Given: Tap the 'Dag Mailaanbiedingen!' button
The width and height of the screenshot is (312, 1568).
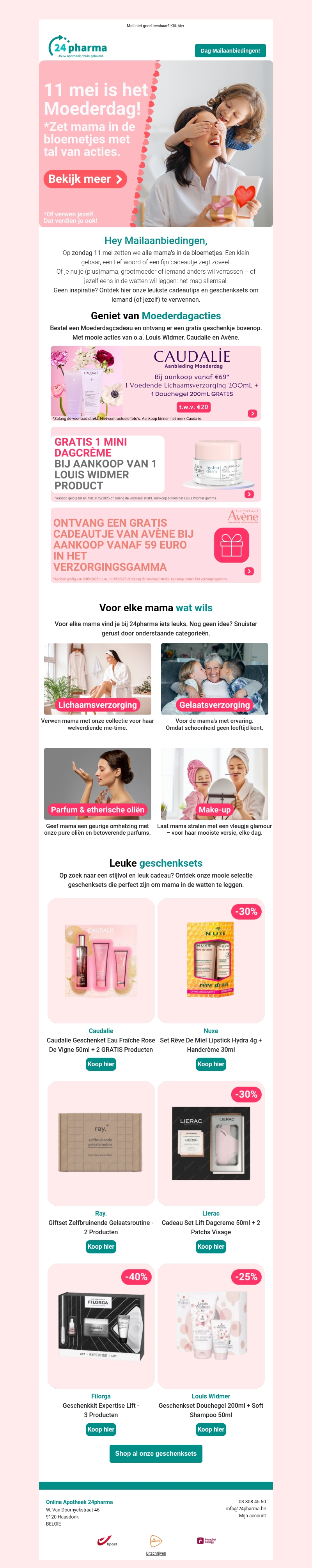Looking at the screenshot, I should coord(230,51).
